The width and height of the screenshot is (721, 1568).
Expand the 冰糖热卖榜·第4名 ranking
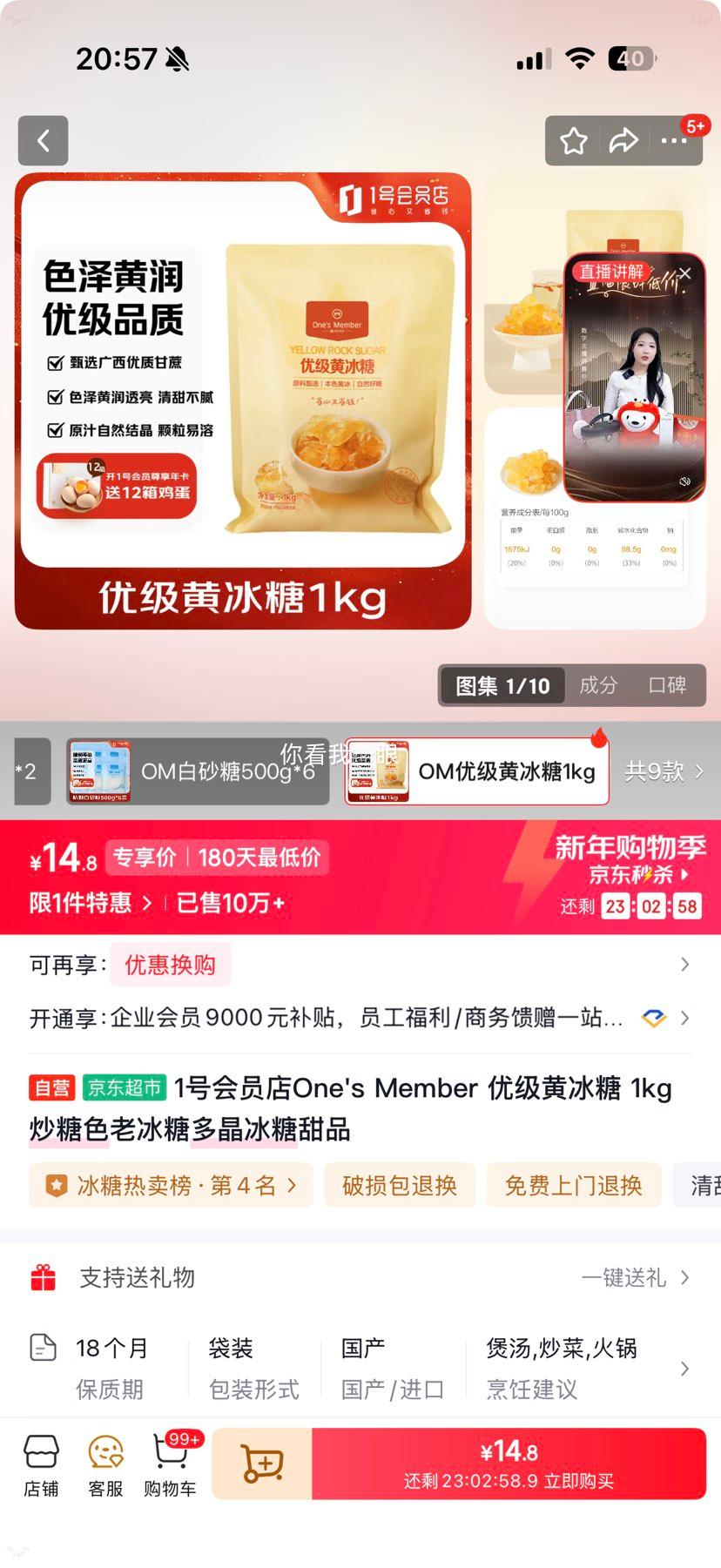pos(171,1185)
